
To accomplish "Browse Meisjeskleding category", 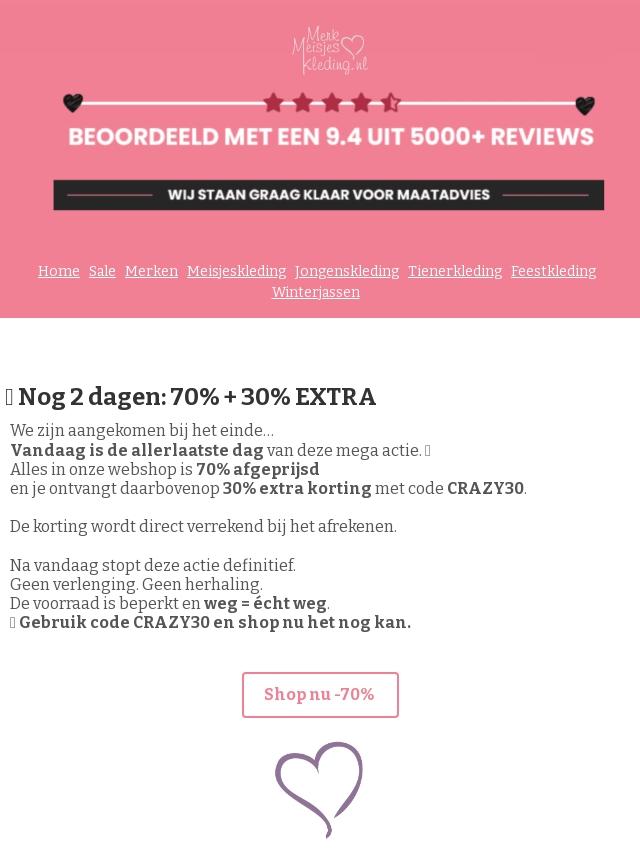I will tap(236, 271).
